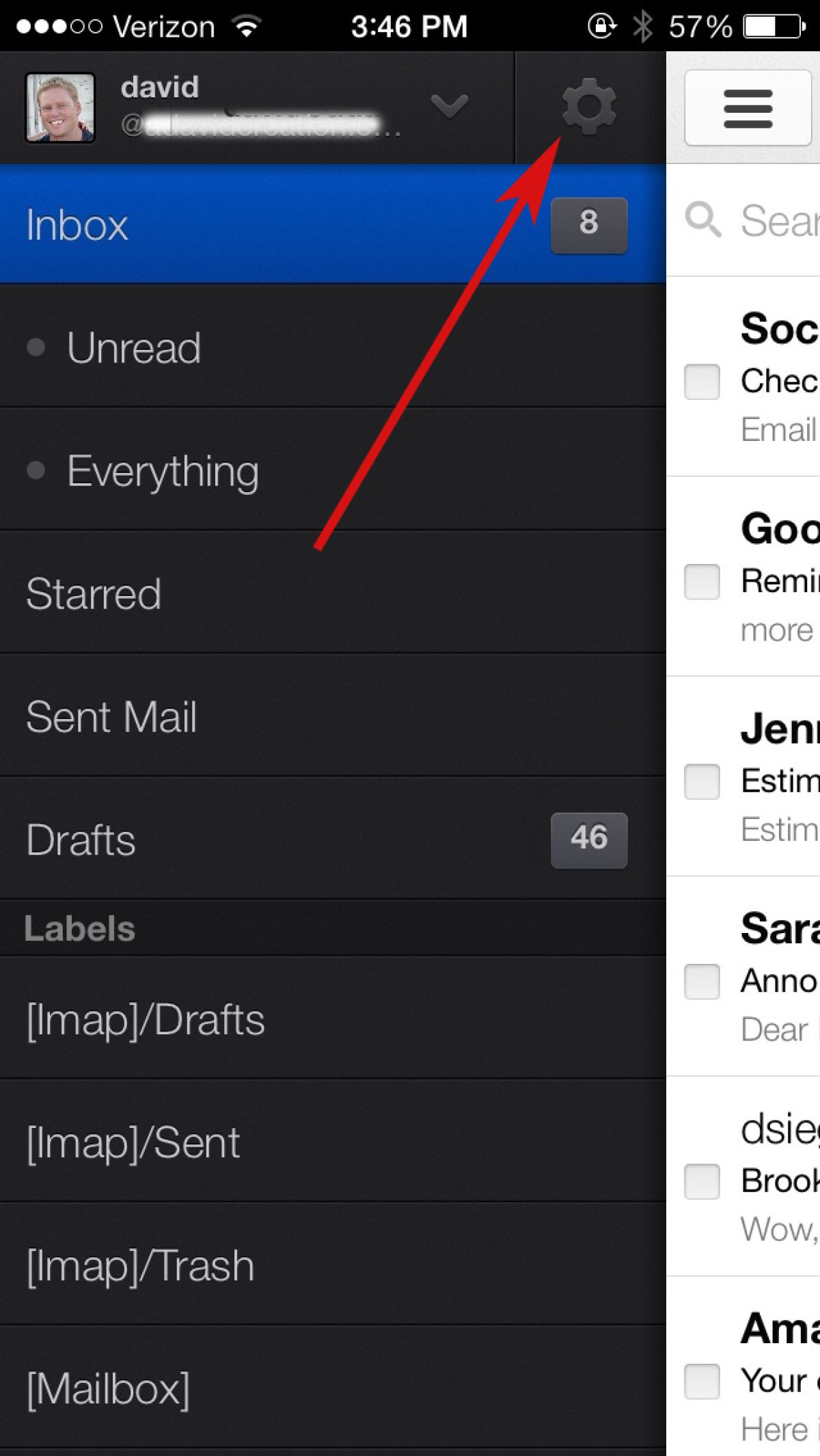Open the Sent Mail folder
The height and width of the screenshot is (1456, 820).
[111, 716]
